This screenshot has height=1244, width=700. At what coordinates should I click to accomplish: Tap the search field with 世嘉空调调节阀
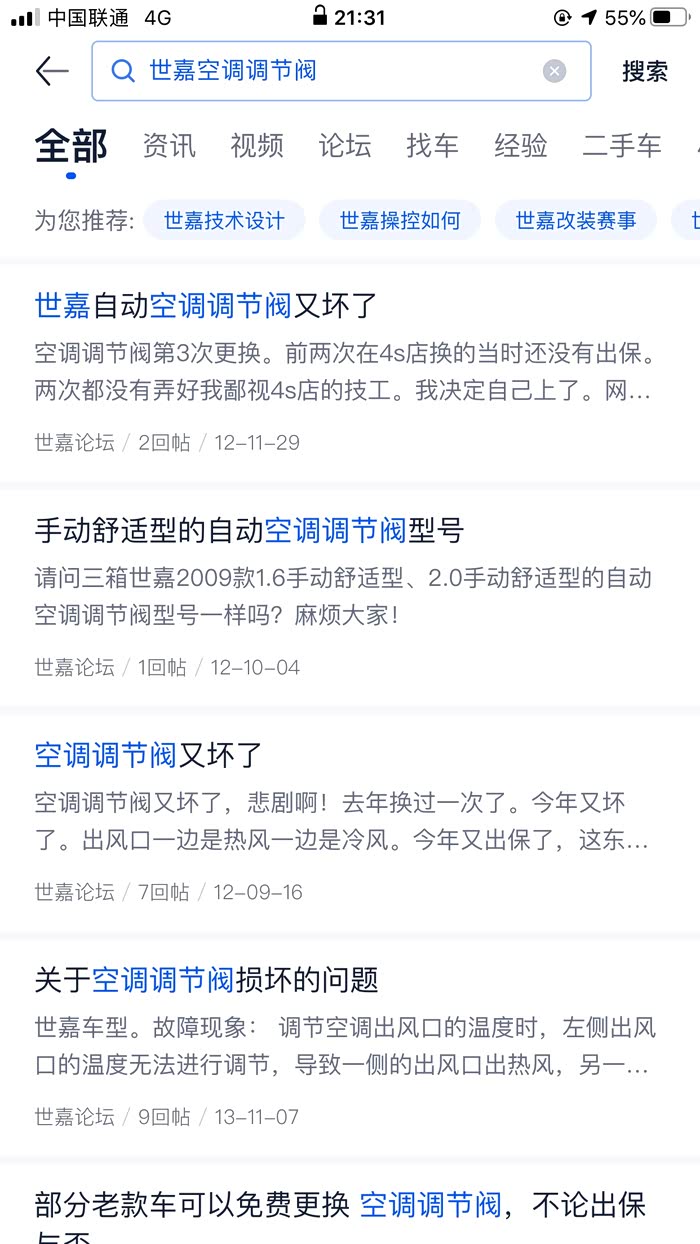point(341,71)
